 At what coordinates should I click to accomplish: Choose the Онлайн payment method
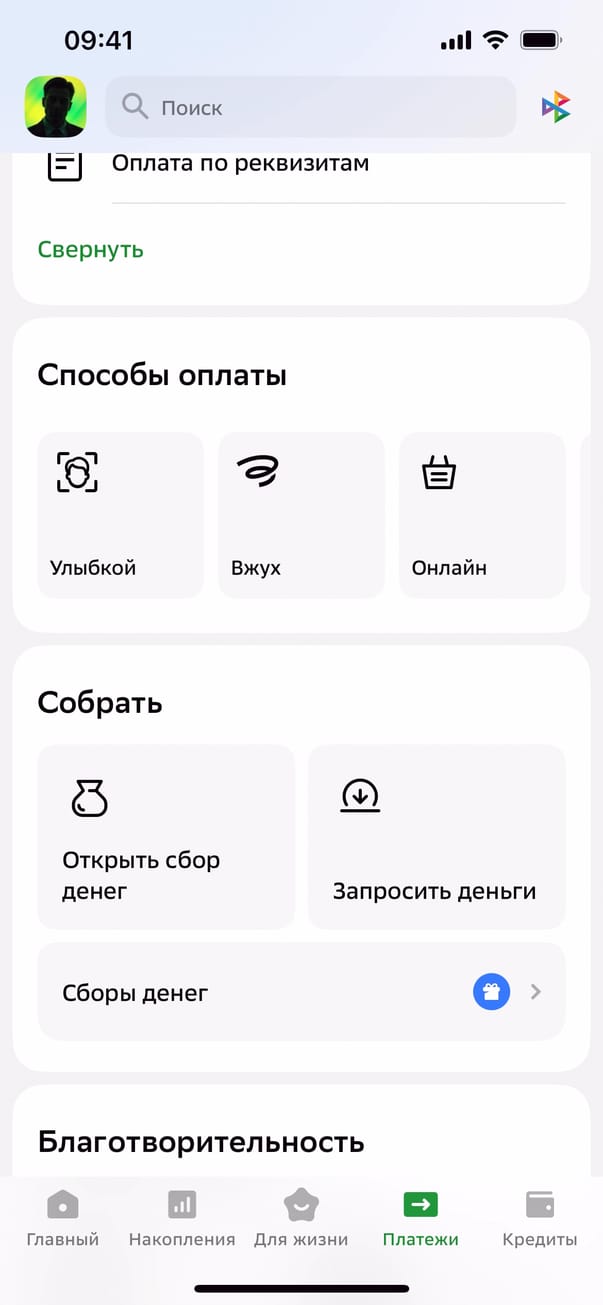tap(482, 515)
